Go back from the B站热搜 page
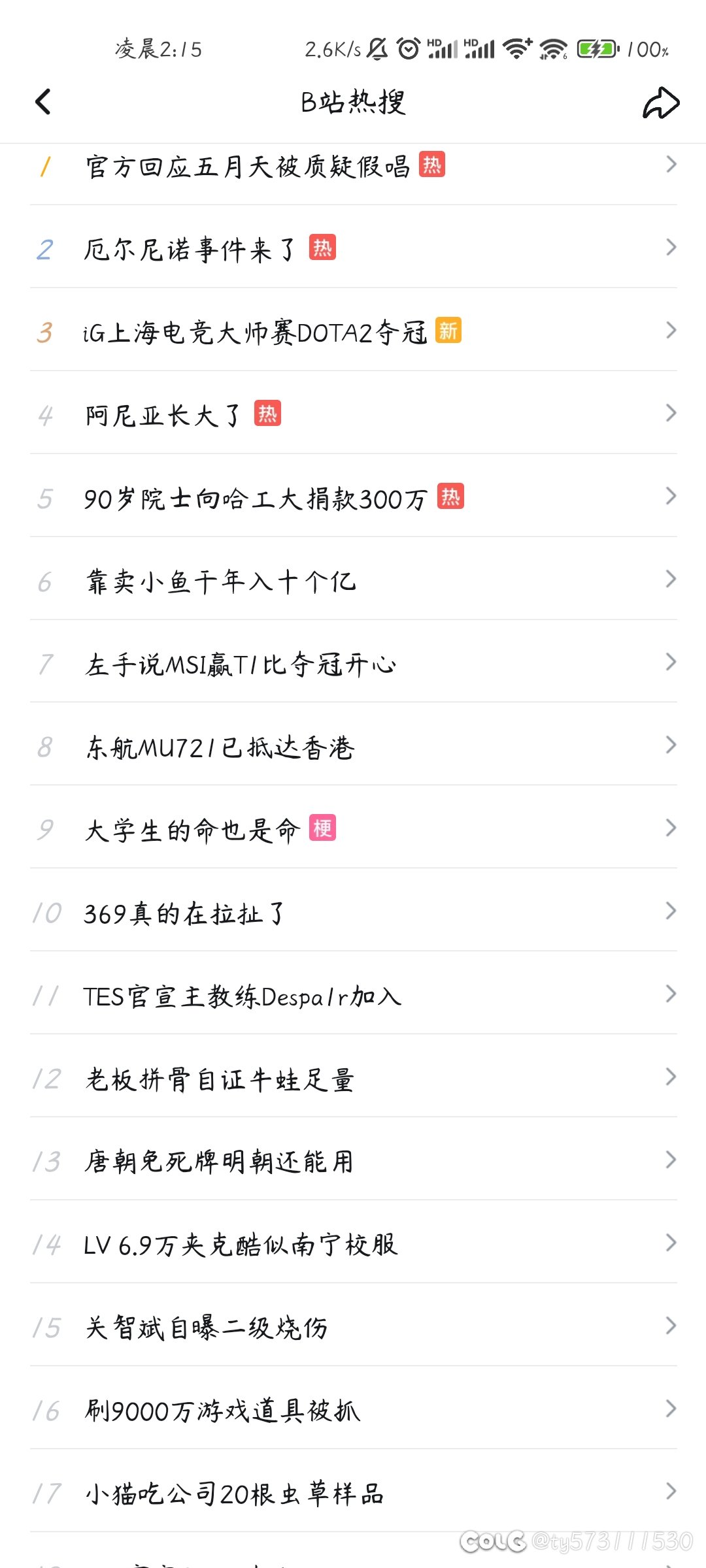 pos(43,102)
